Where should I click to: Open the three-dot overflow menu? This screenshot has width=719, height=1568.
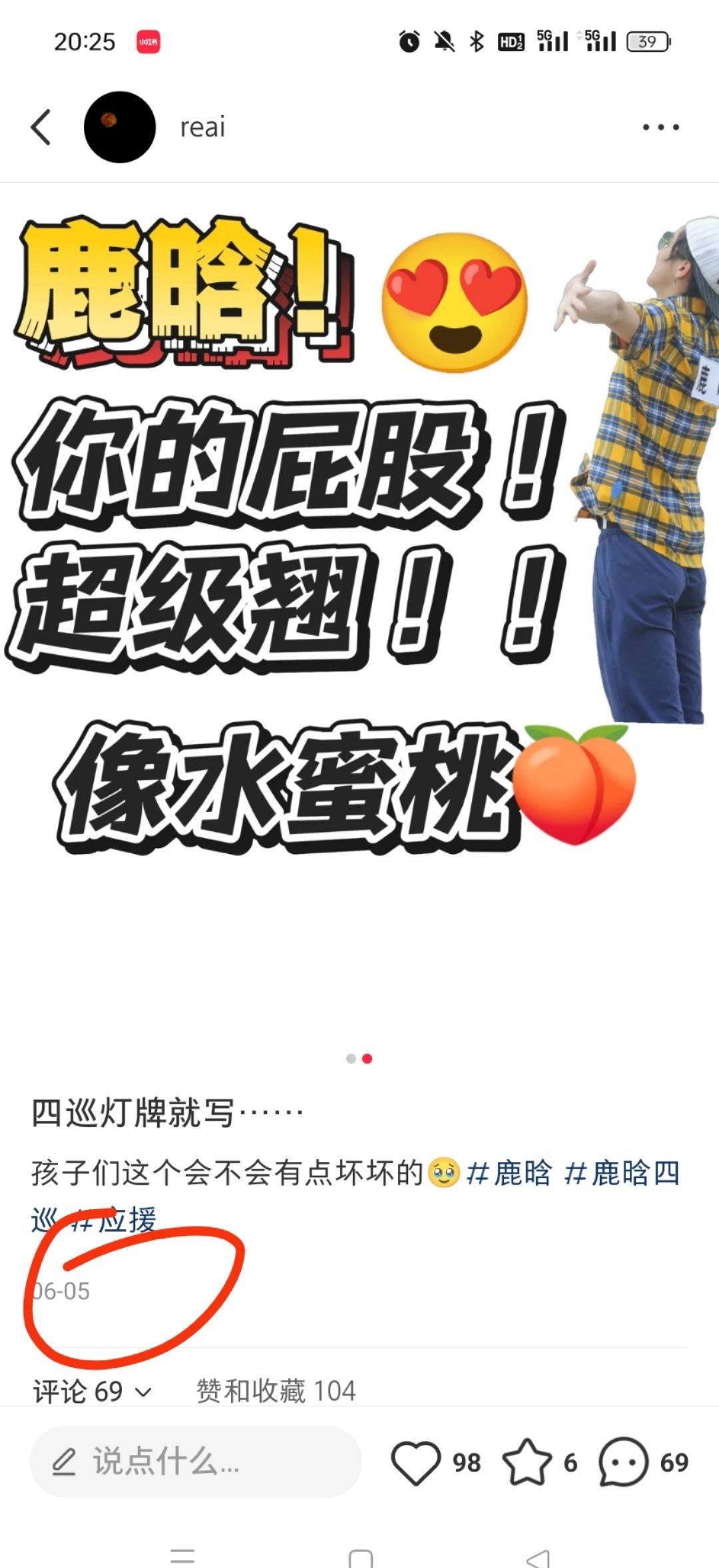[x=660, y=127]
